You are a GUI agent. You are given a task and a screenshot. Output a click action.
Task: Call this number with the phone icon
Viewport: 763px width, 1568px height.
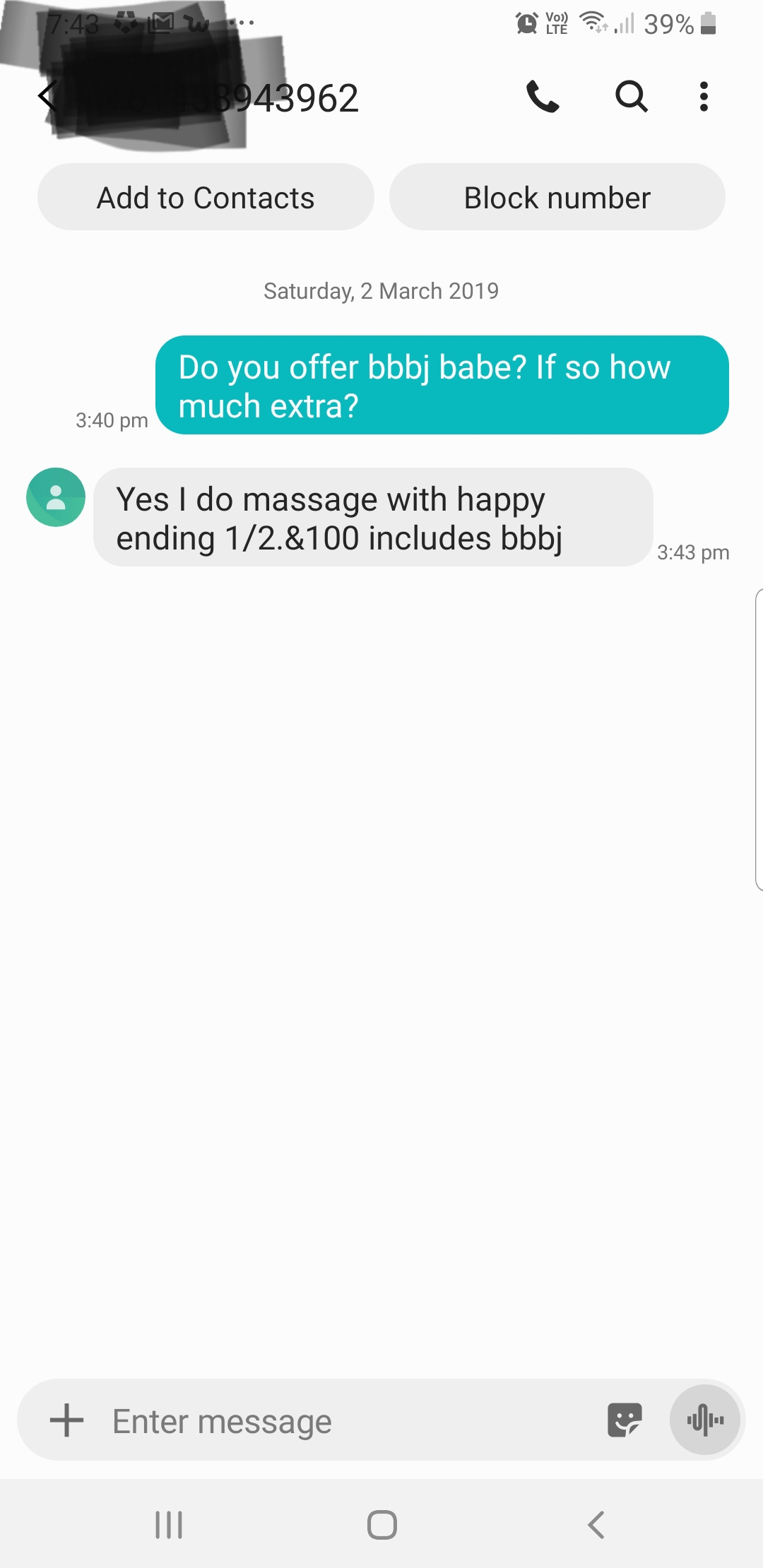pos(543,97)
